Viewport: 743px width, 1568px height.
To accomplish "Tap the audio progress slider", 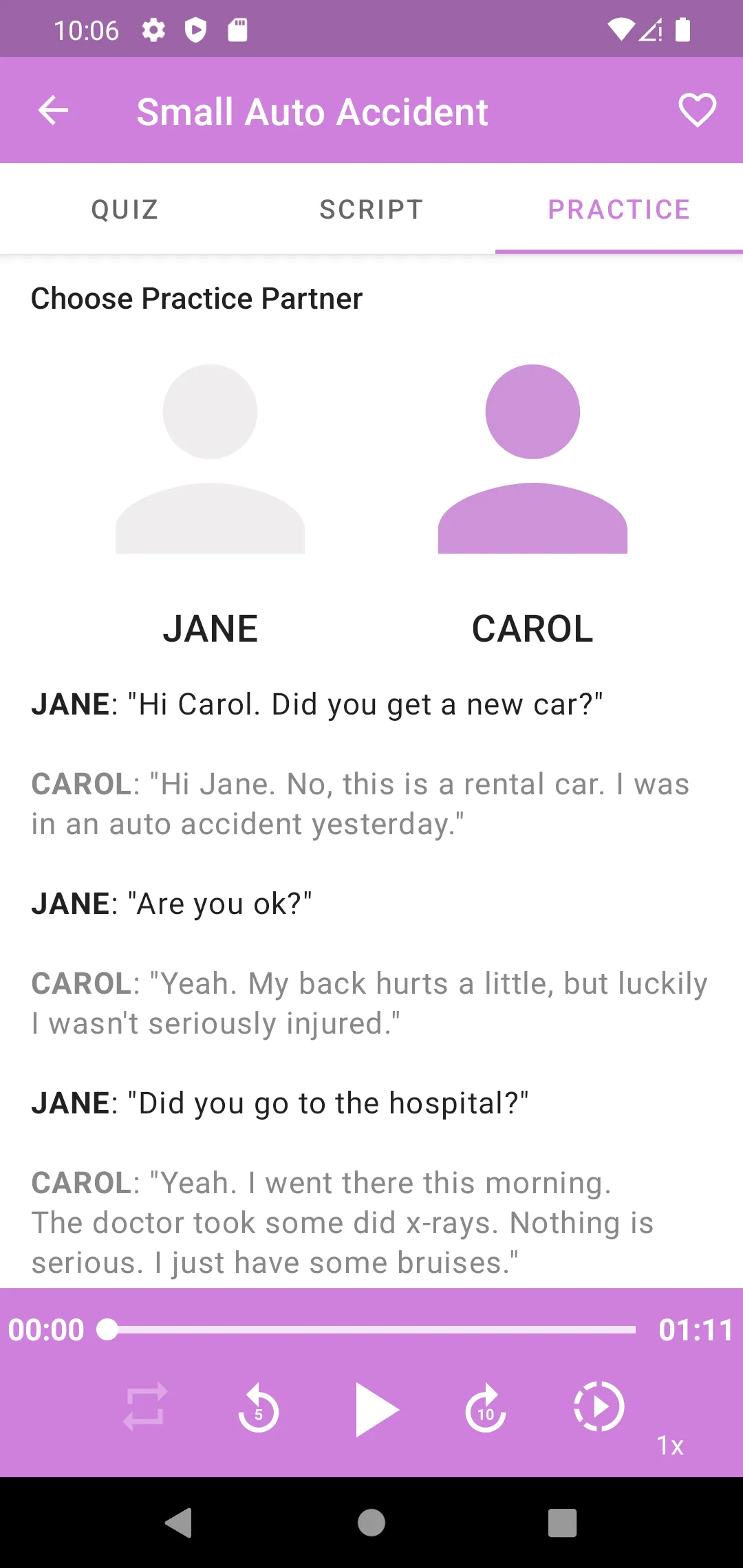I will 371,1329.
